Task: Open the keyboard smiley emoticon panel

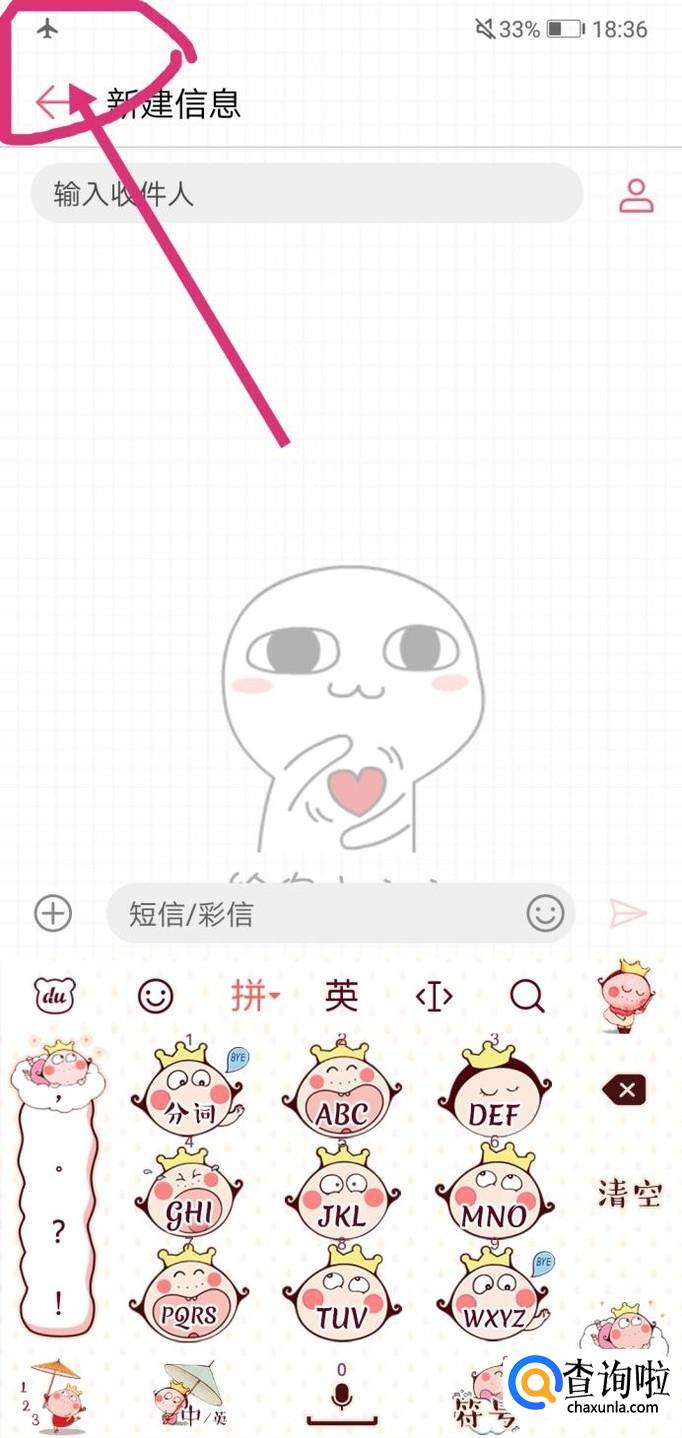Action: (155, 995)
